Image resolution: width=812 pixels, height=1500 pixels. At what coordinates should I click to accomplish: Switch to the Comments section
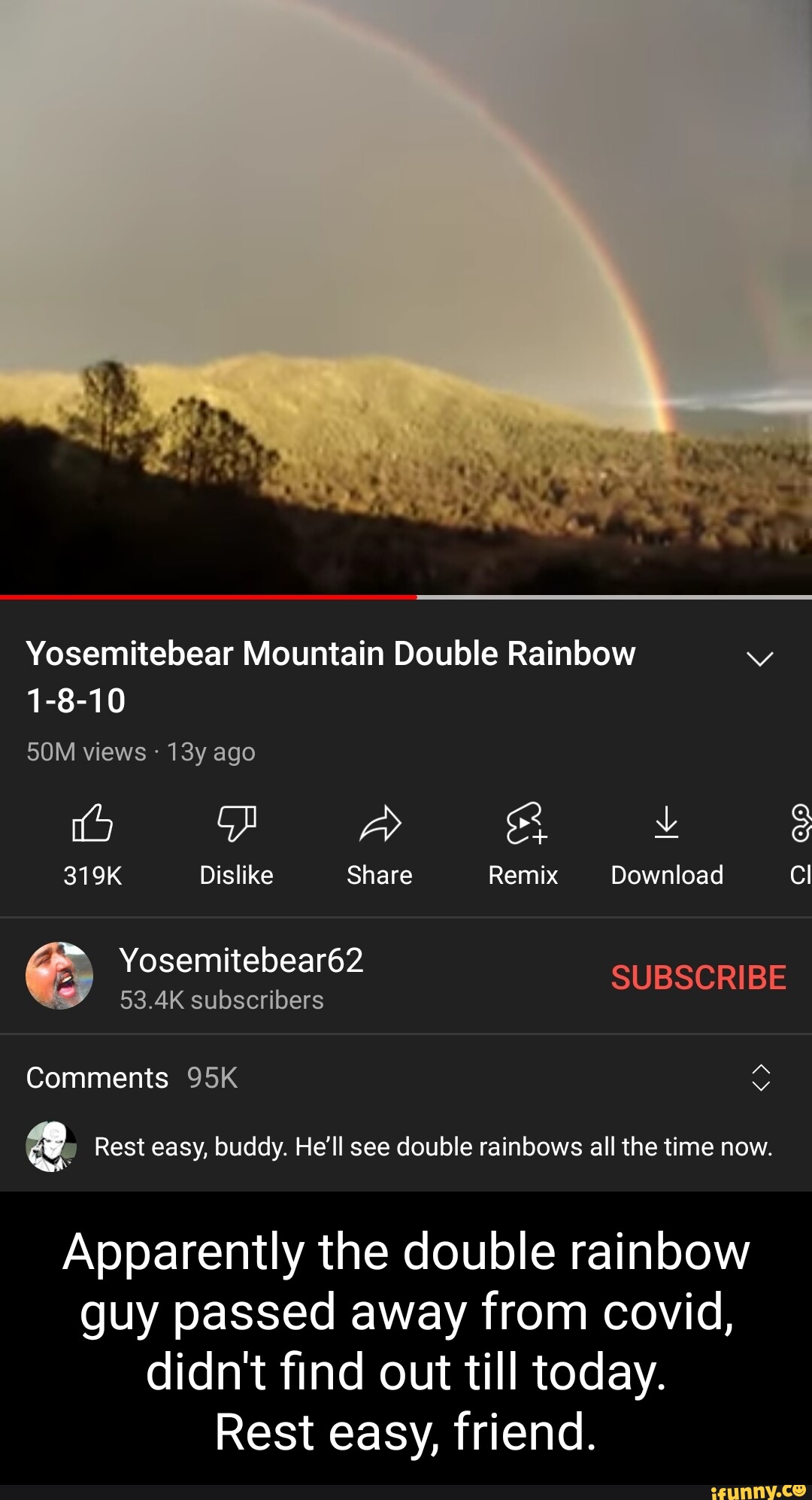click(x=96, y=1077)
